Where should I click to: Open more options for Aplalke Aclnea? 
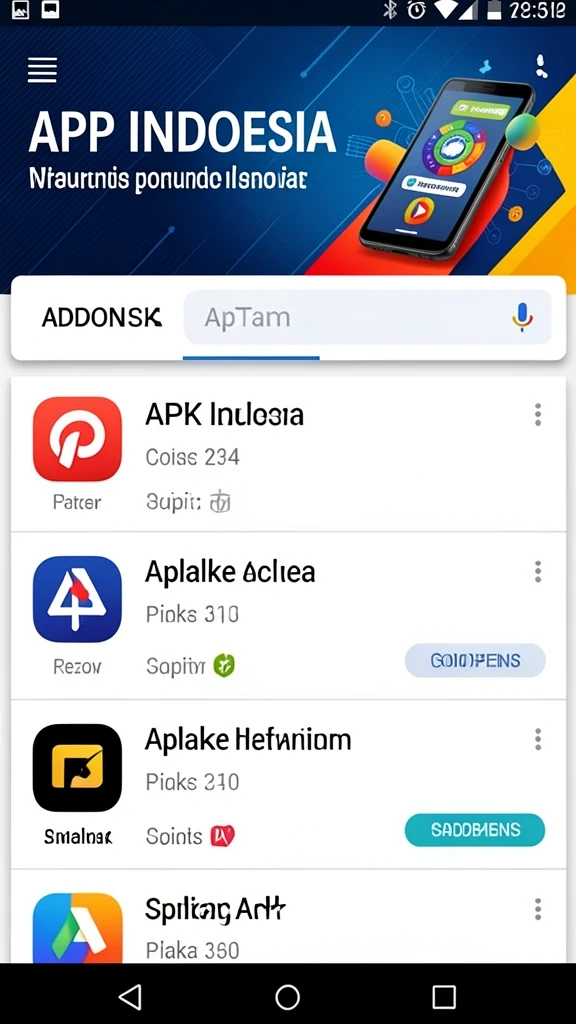pos(537,571)
